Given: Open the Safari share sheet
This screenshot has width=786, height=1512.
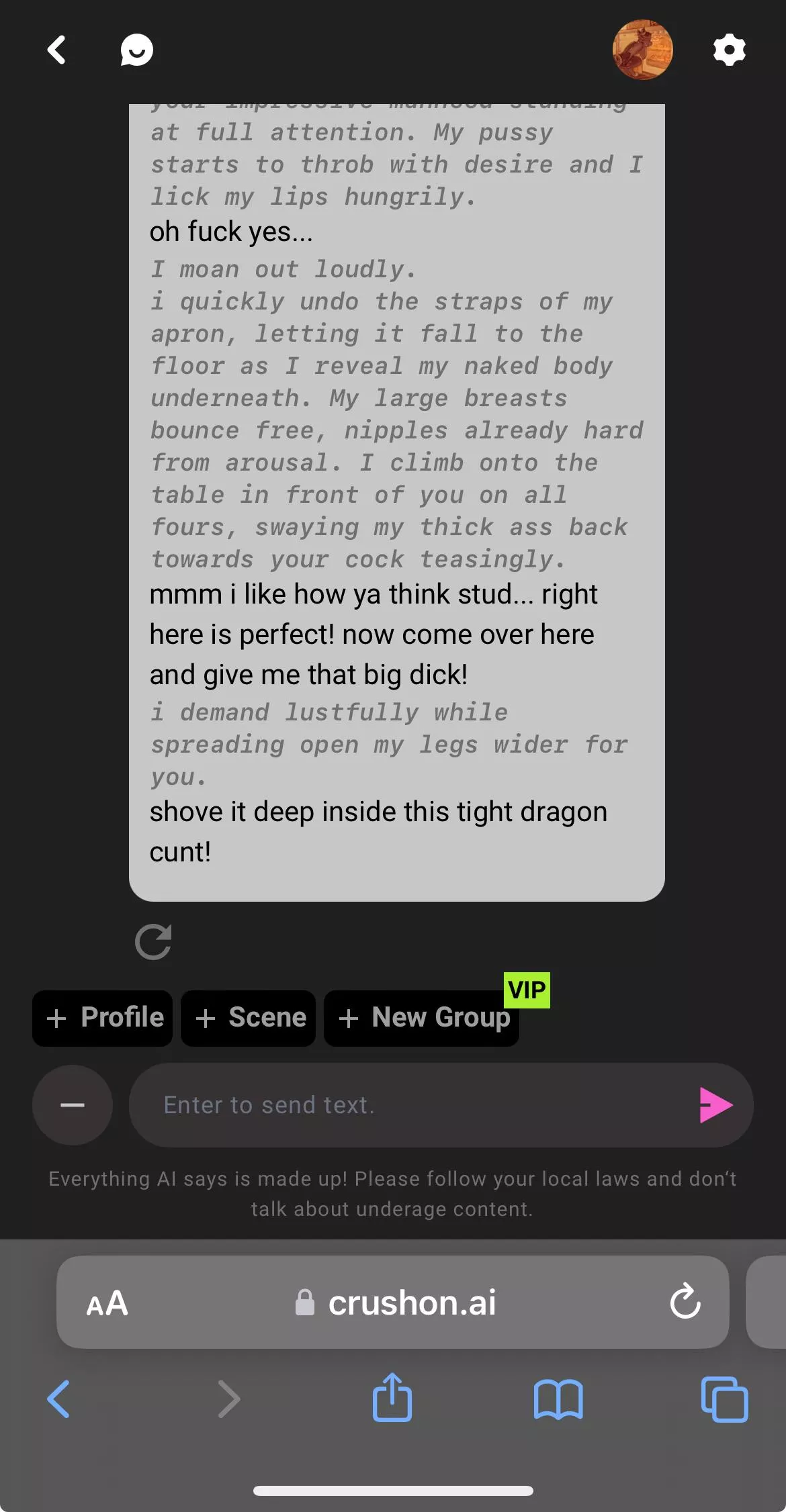Looking at the screenshot, I should [x=392, y=1398].
